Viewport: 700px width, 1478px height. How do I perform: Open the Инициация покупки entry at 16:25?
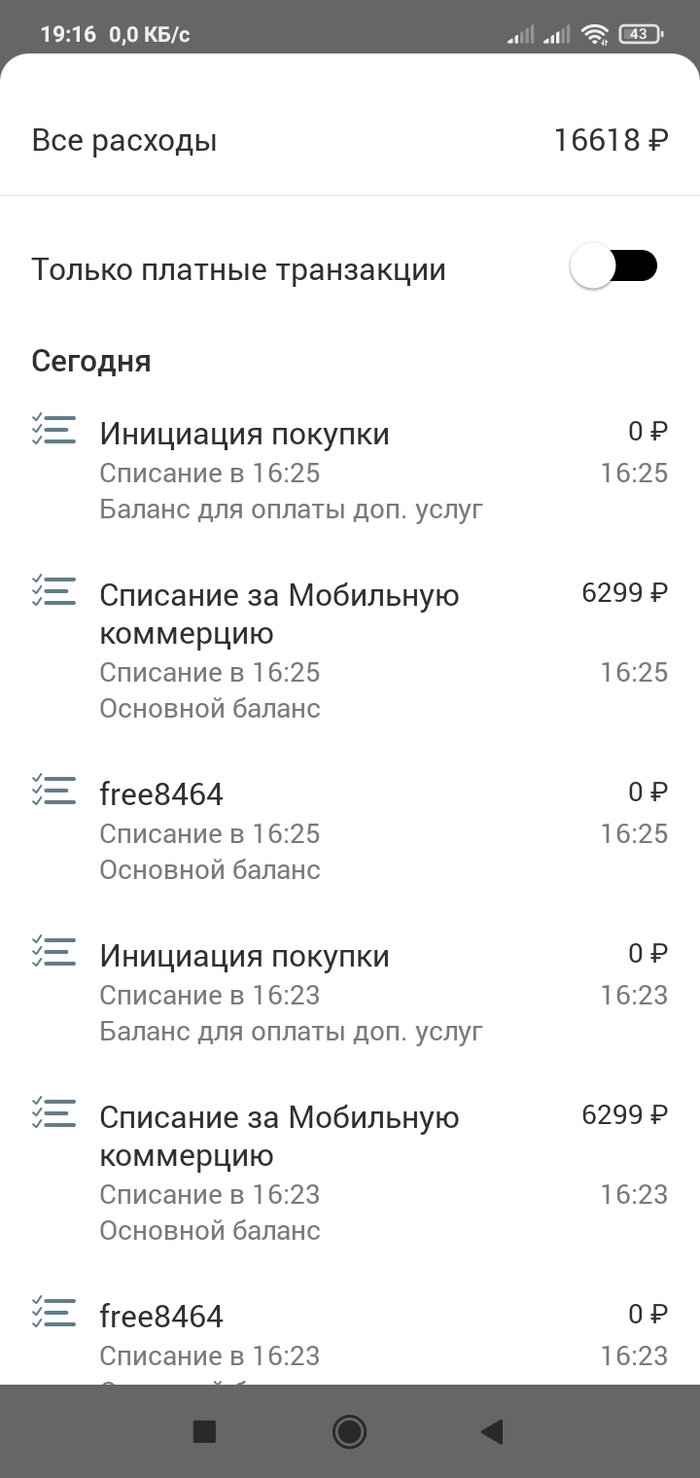point(348,470)
